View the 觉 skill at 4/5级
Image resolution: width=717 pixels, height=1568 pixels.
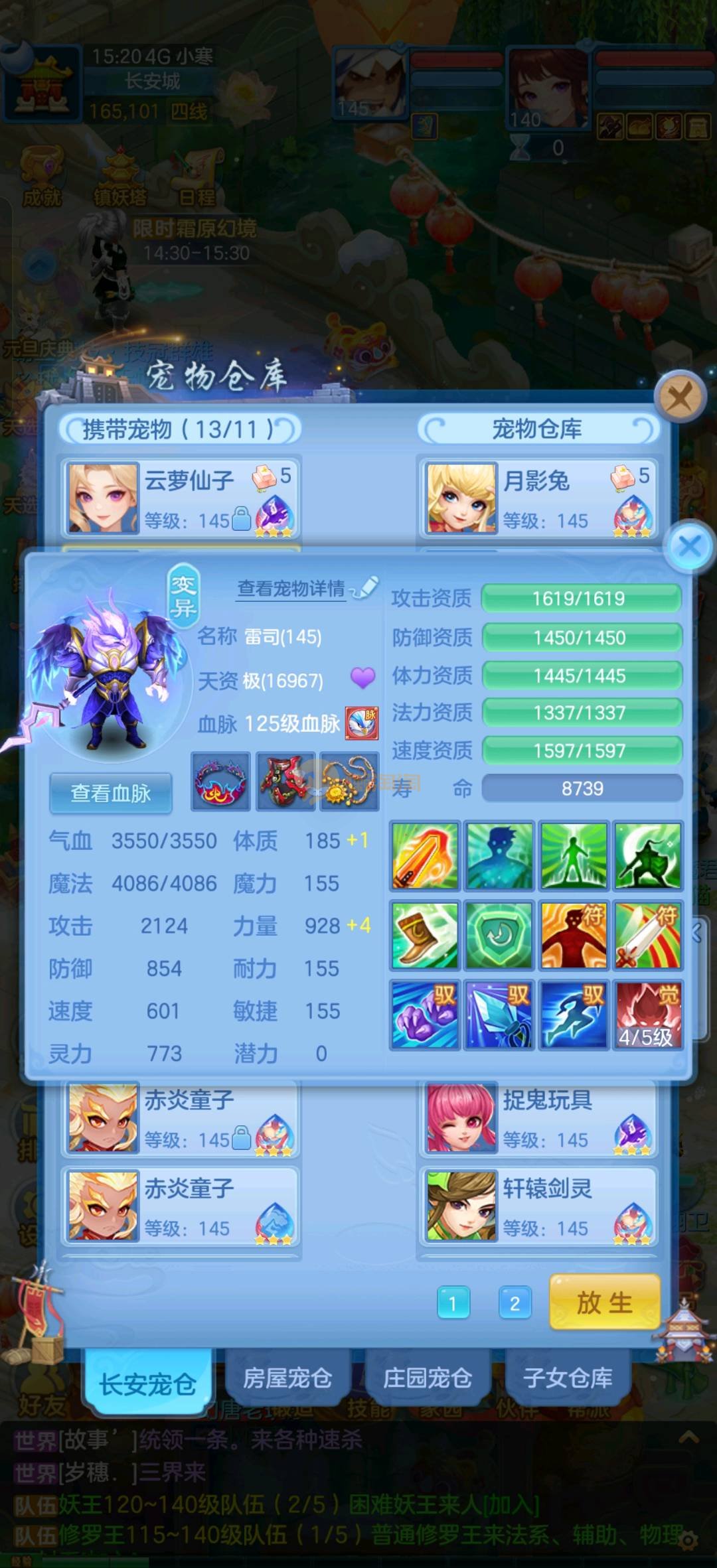tap(647, 1015)
